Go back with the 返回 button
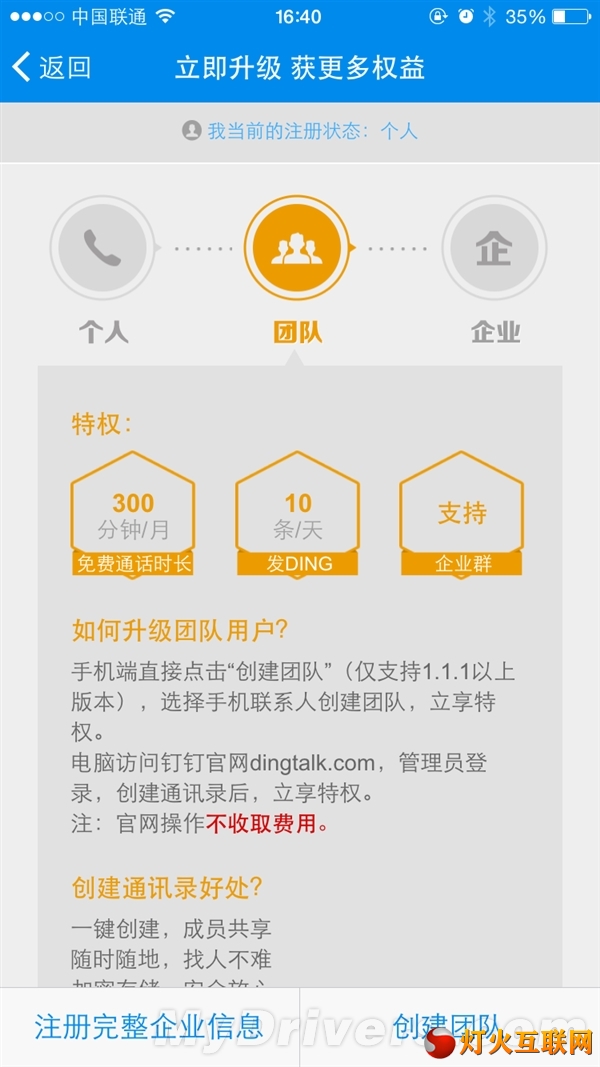This screenshot has height=1067, width=600. (52, 67)
